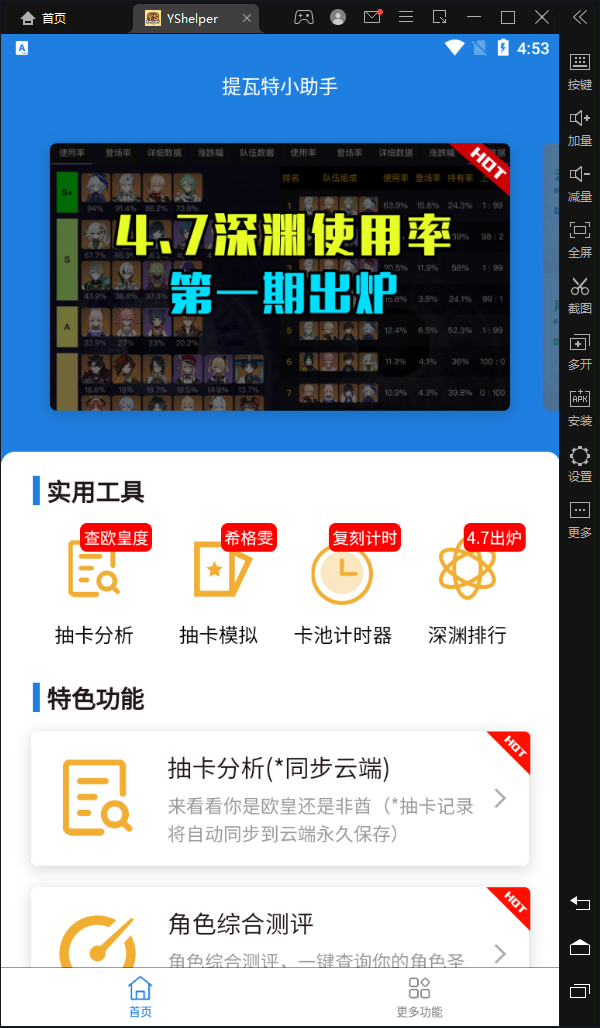This screenshot has width=600, height=1028.
Task: Open the 角色综合测评 card
Action: 280,930
